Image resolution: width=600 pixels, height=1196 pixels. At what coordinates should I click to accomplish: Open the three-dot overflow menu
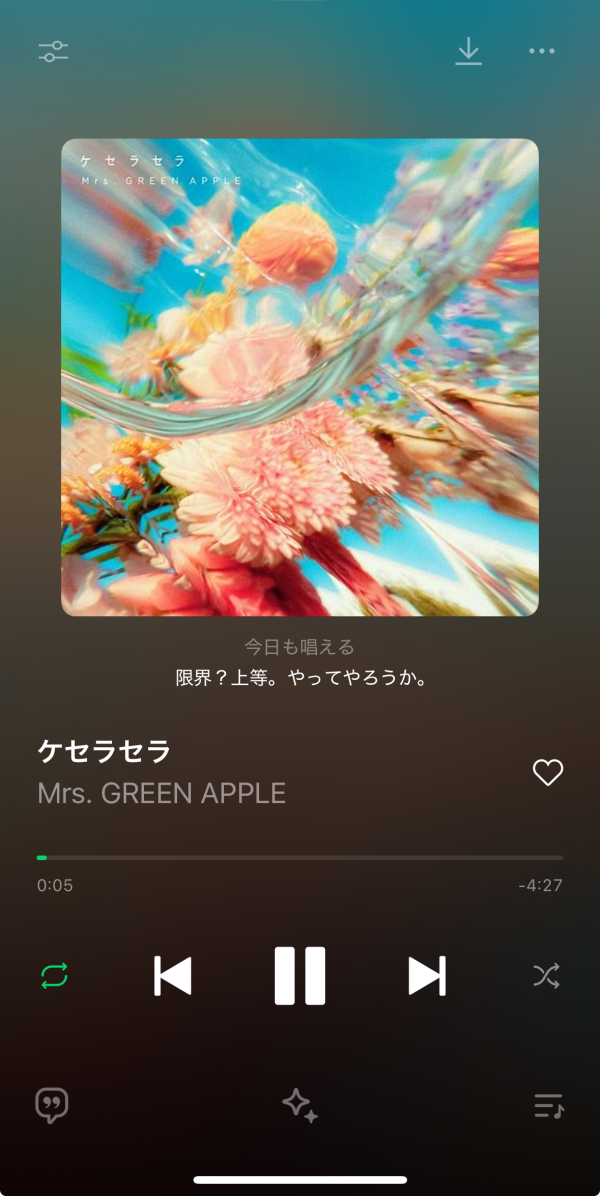click(542, 52)
